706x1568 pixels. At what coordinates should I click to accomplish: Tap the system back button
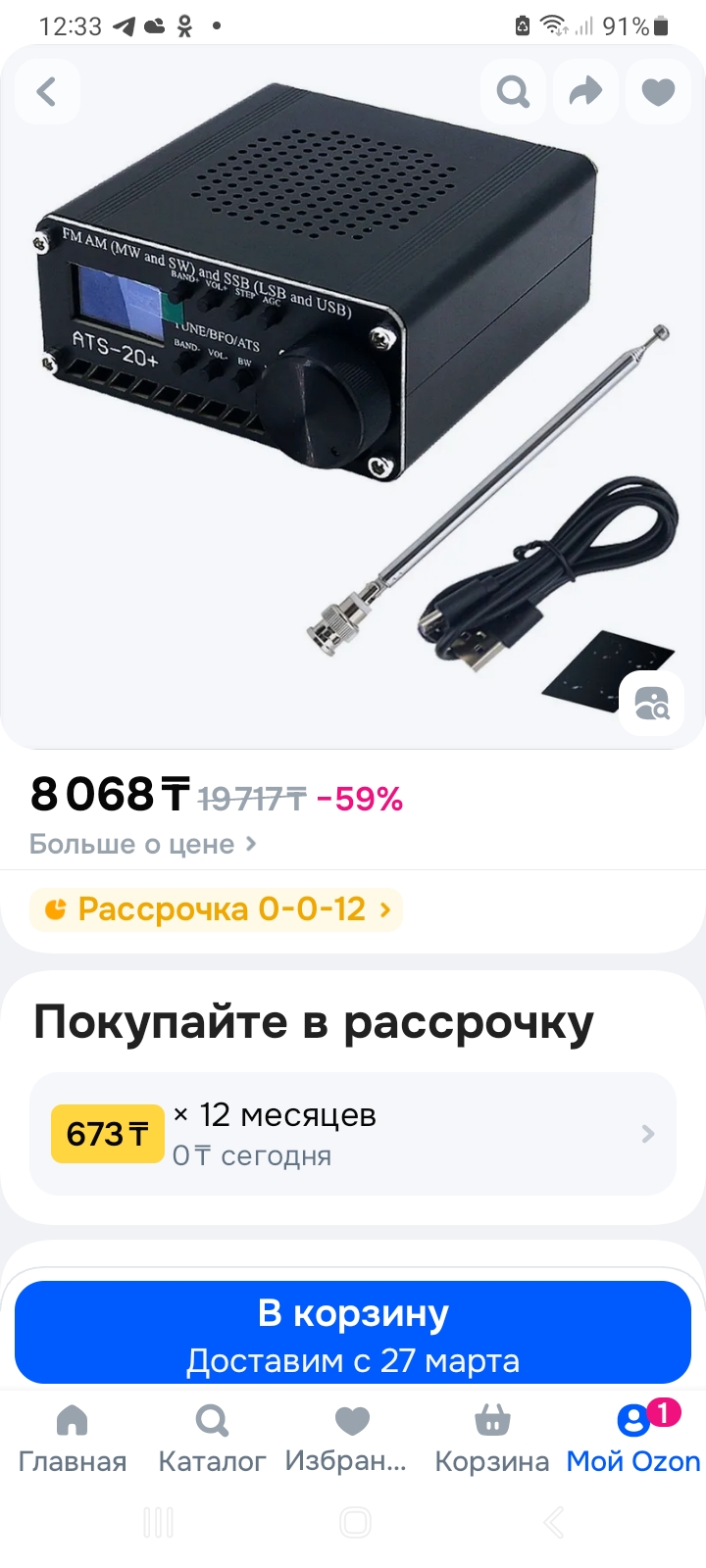554,1522
